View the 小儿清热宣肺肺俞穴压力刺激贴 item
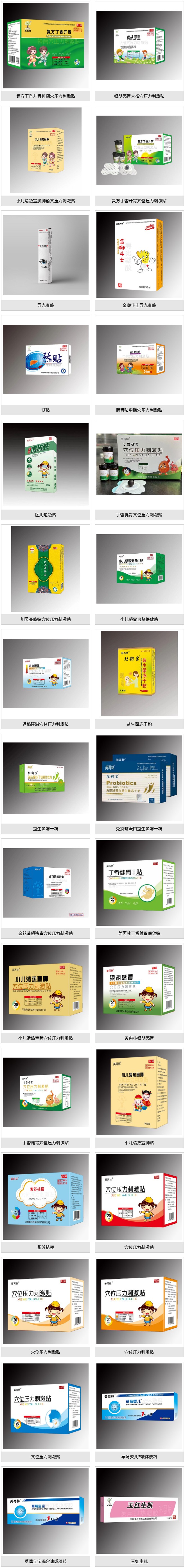The image size is (185, 1568). point(46,150)
